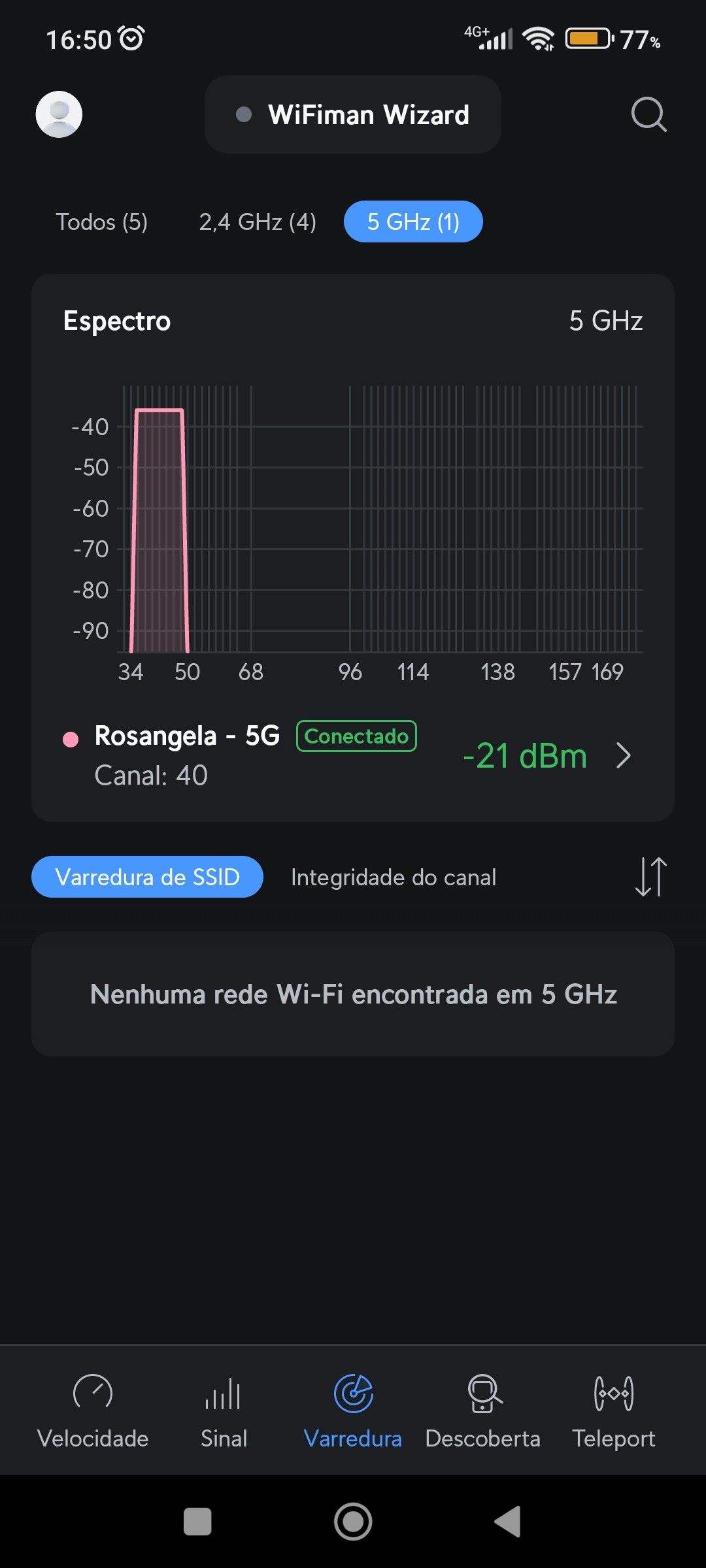Switch to Integridade do canal
The height and width of the screenshot is (1568, 706).
tap(394, 877)
